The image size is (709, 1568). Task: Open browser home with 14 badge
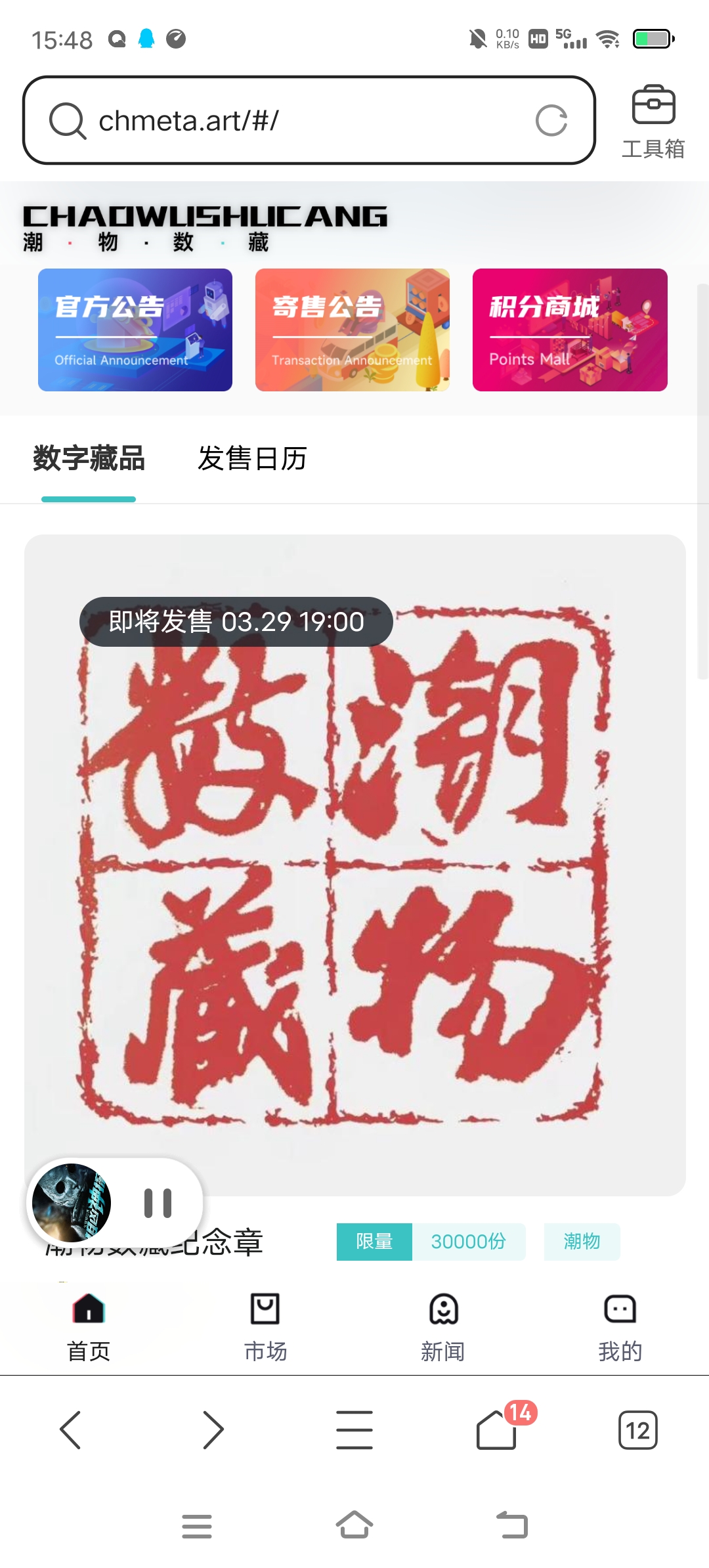coord(497,1429)
